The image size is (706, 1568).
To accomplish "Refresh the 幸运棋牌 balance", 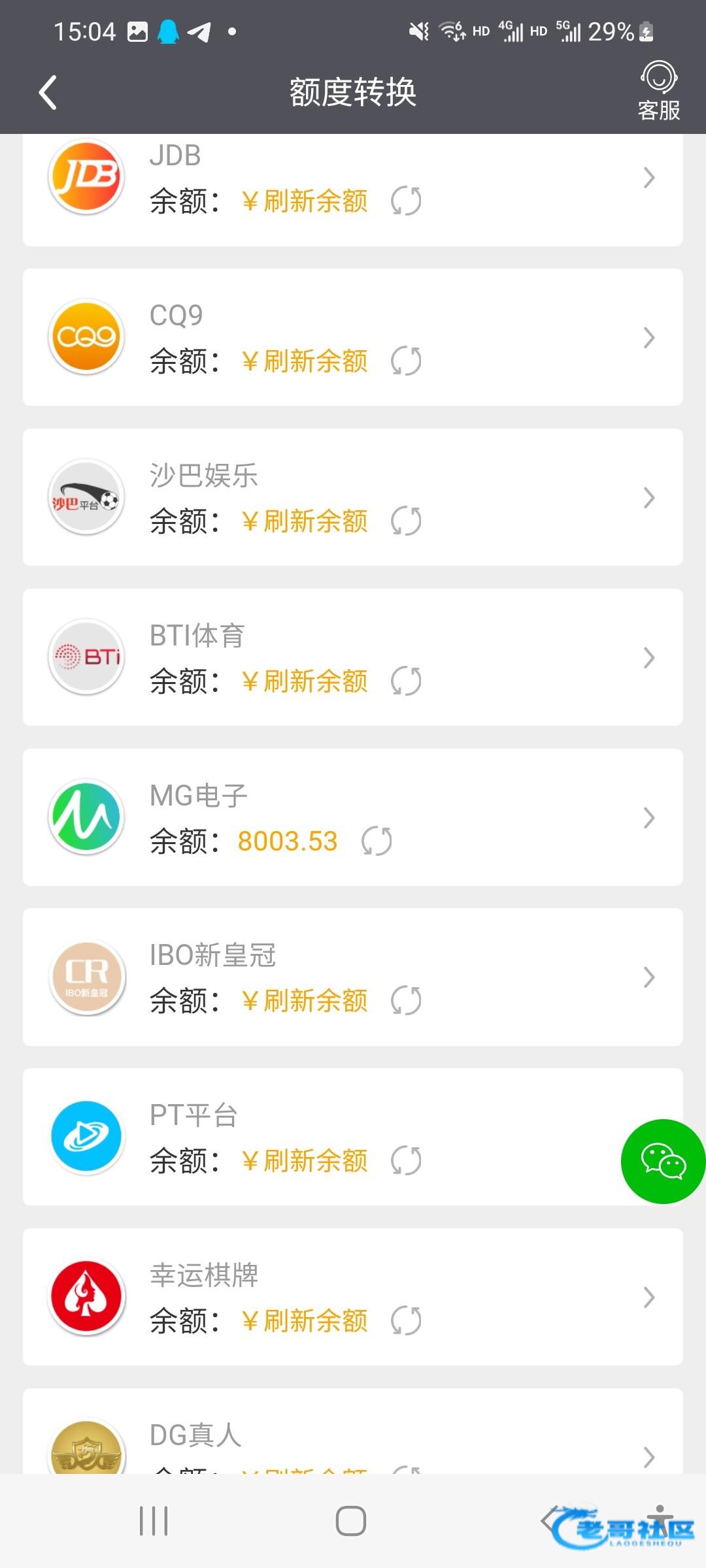I will click(406, 1320).
